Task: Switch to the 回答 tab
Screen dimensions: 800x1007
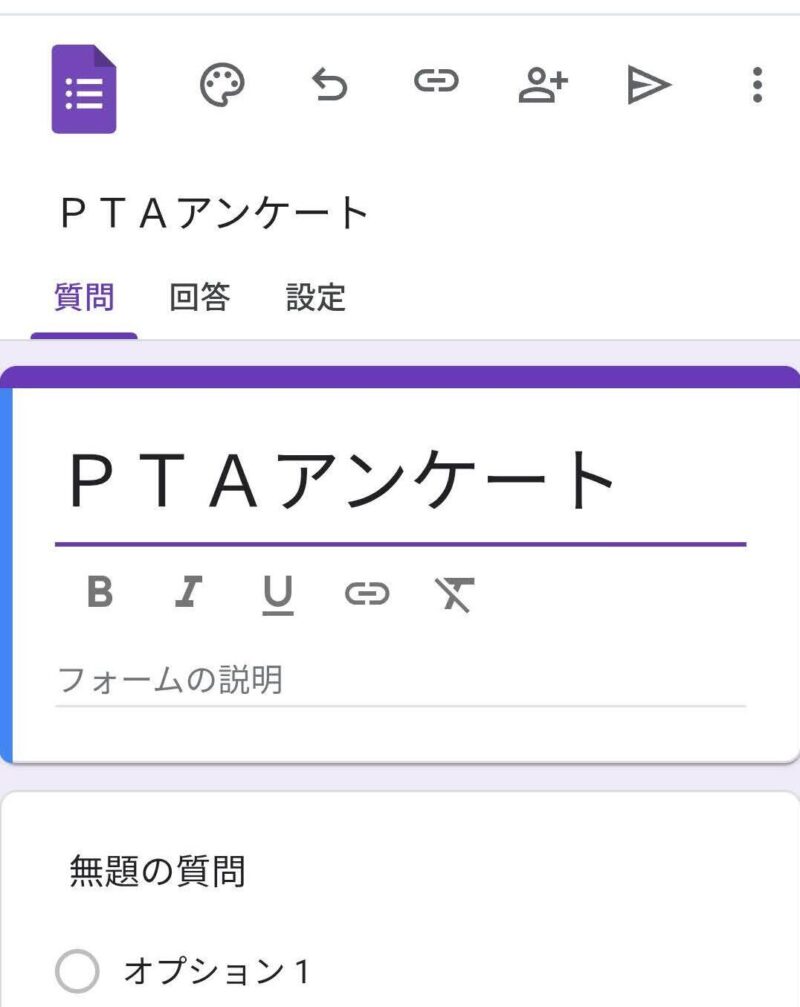Action: (x=199, y=297)
